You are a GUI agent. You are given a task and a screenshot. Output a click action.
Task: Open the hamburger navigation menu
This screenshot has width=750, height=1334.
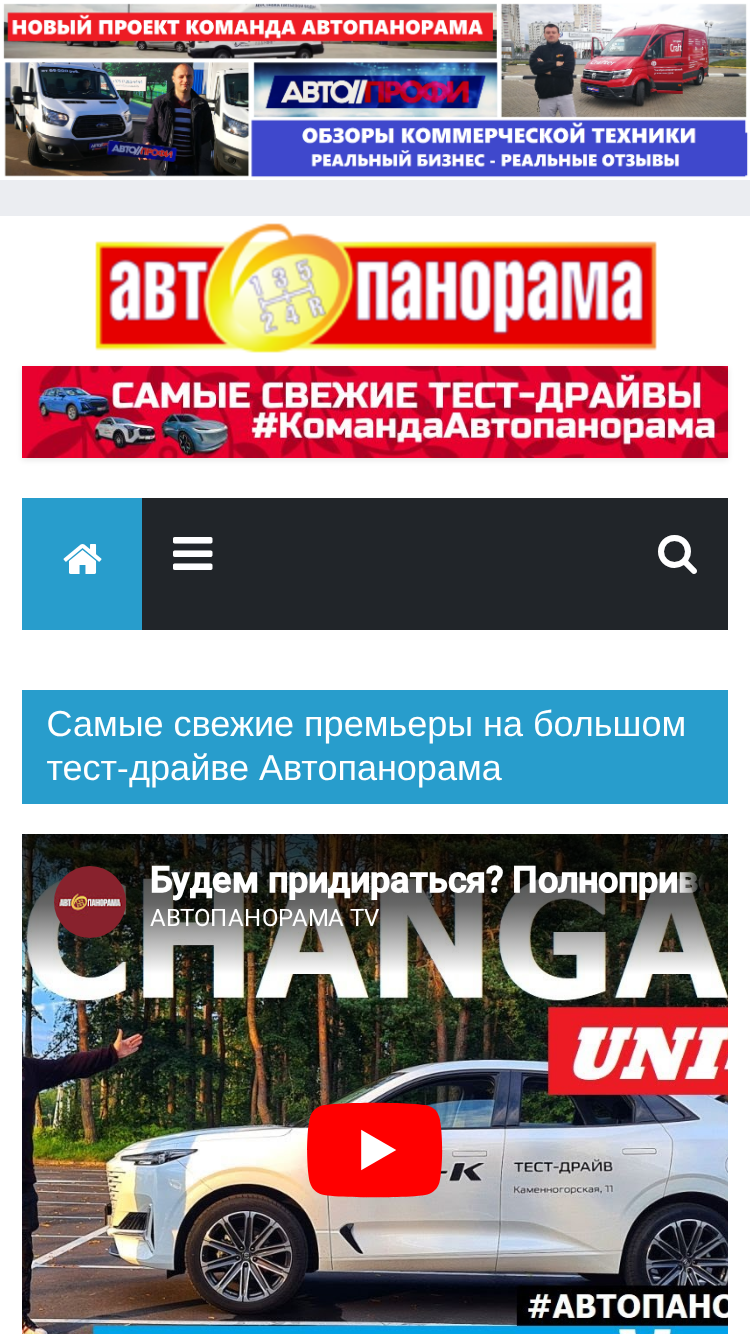[x=192, y=554]
